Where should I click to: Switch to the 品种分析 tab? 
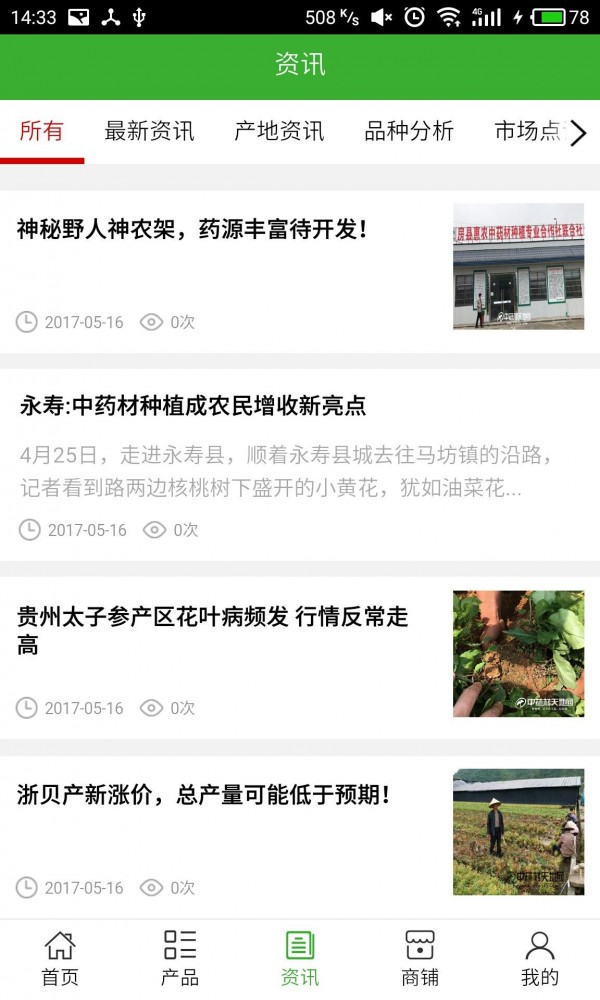(x=409, y=131)
